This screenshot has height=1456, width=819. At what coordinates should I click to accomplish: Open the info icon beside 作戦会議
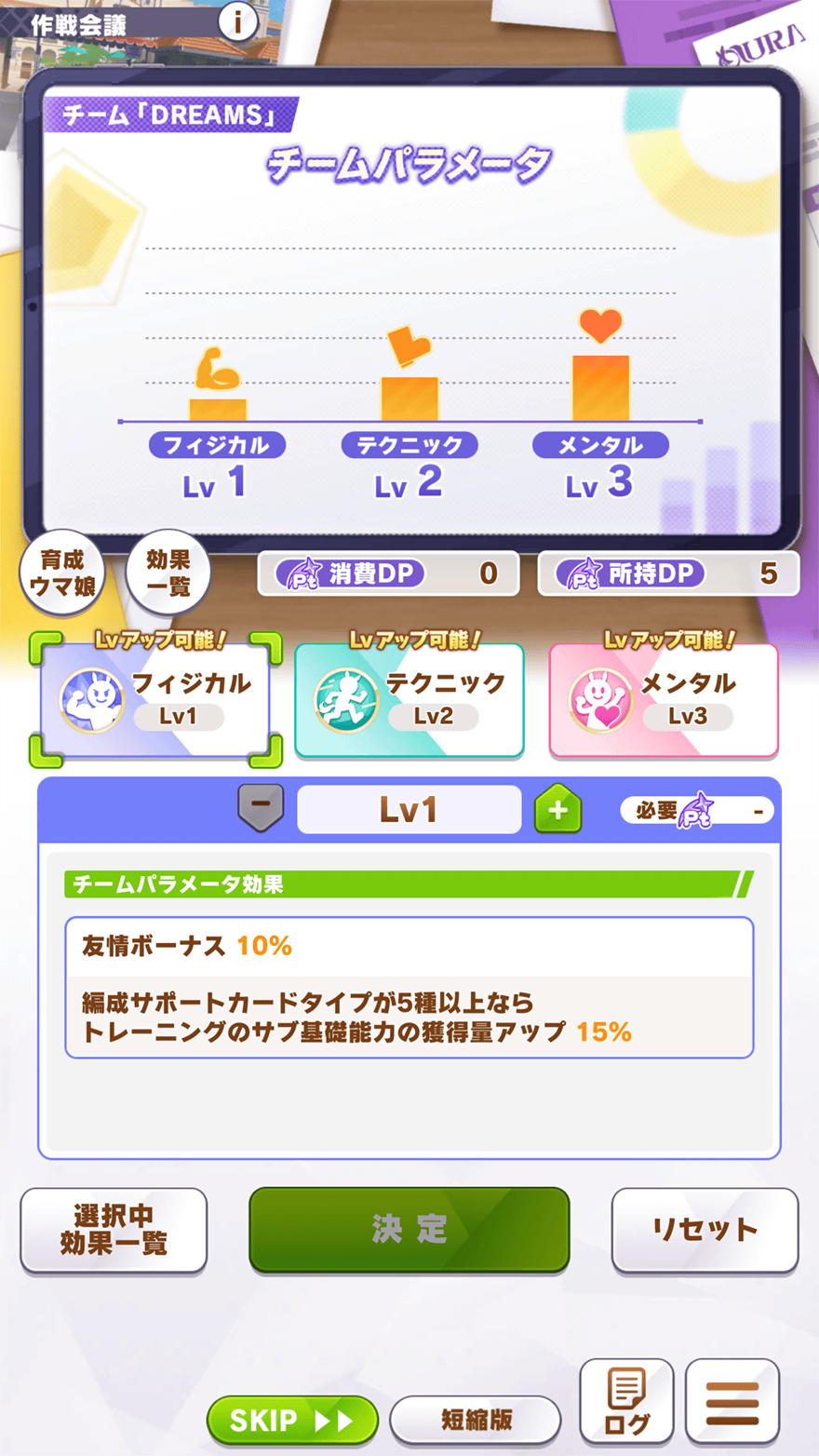pos(238,21)
